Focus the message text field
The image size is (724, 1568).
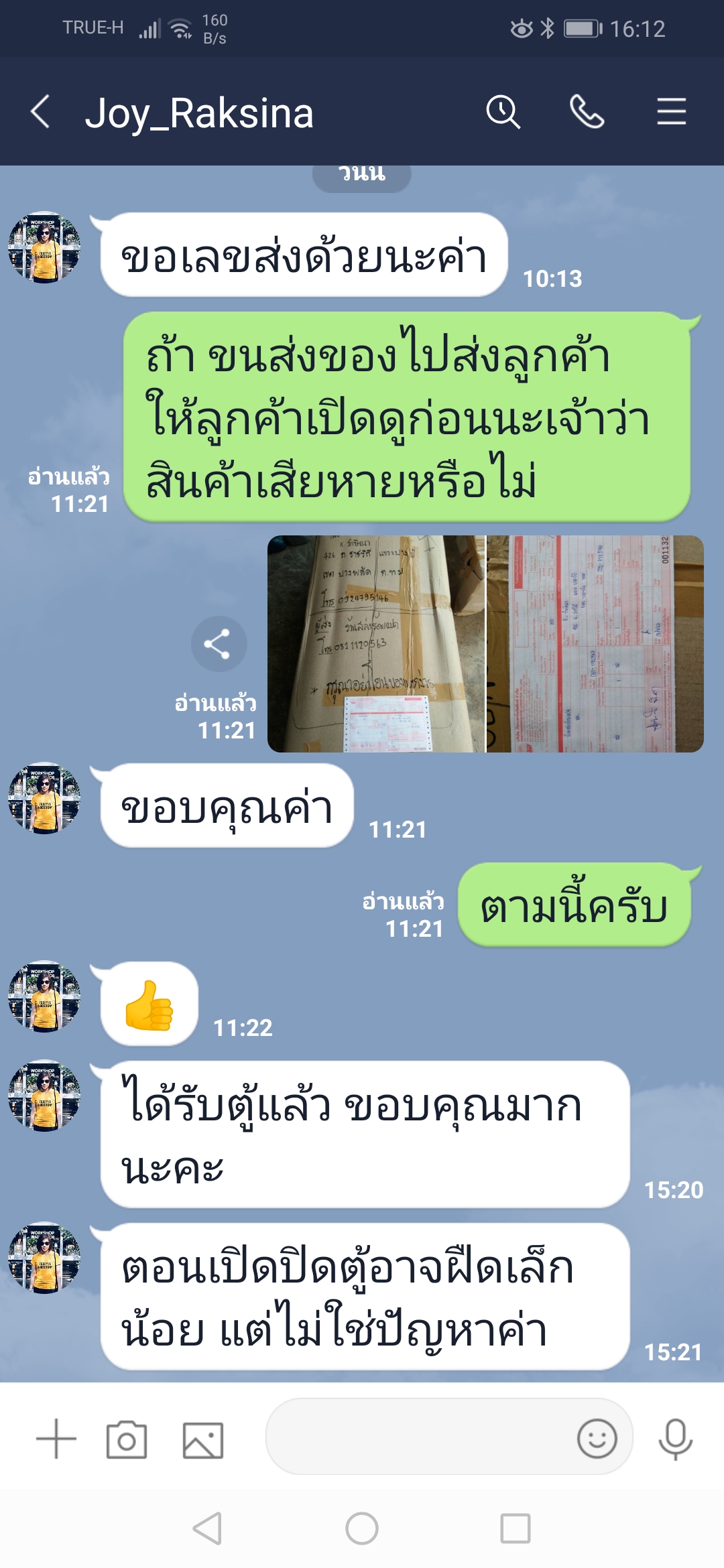[x=416, y=1437]
